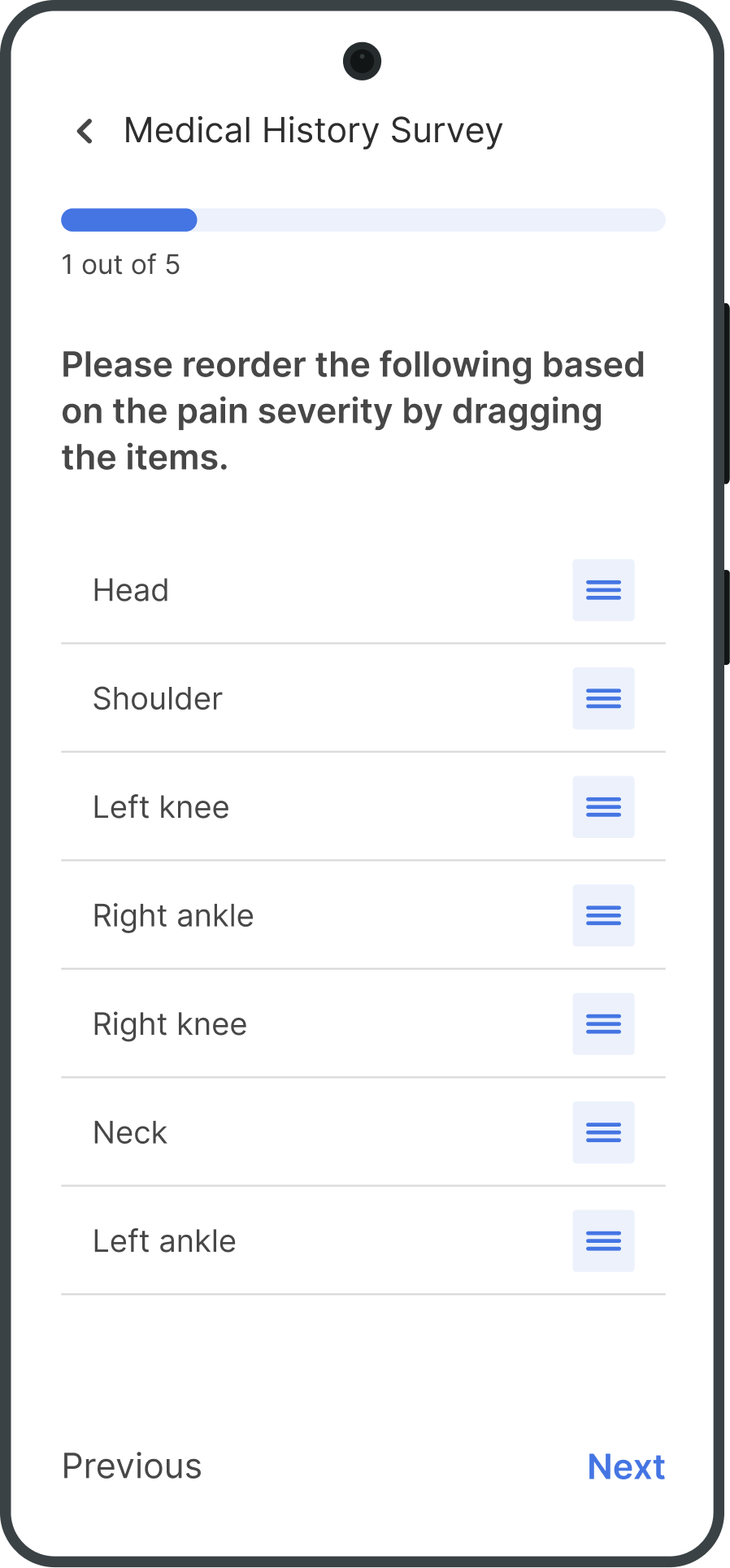Tap the Left knee drag handle
730x1568 pixels.
[603, 807]
